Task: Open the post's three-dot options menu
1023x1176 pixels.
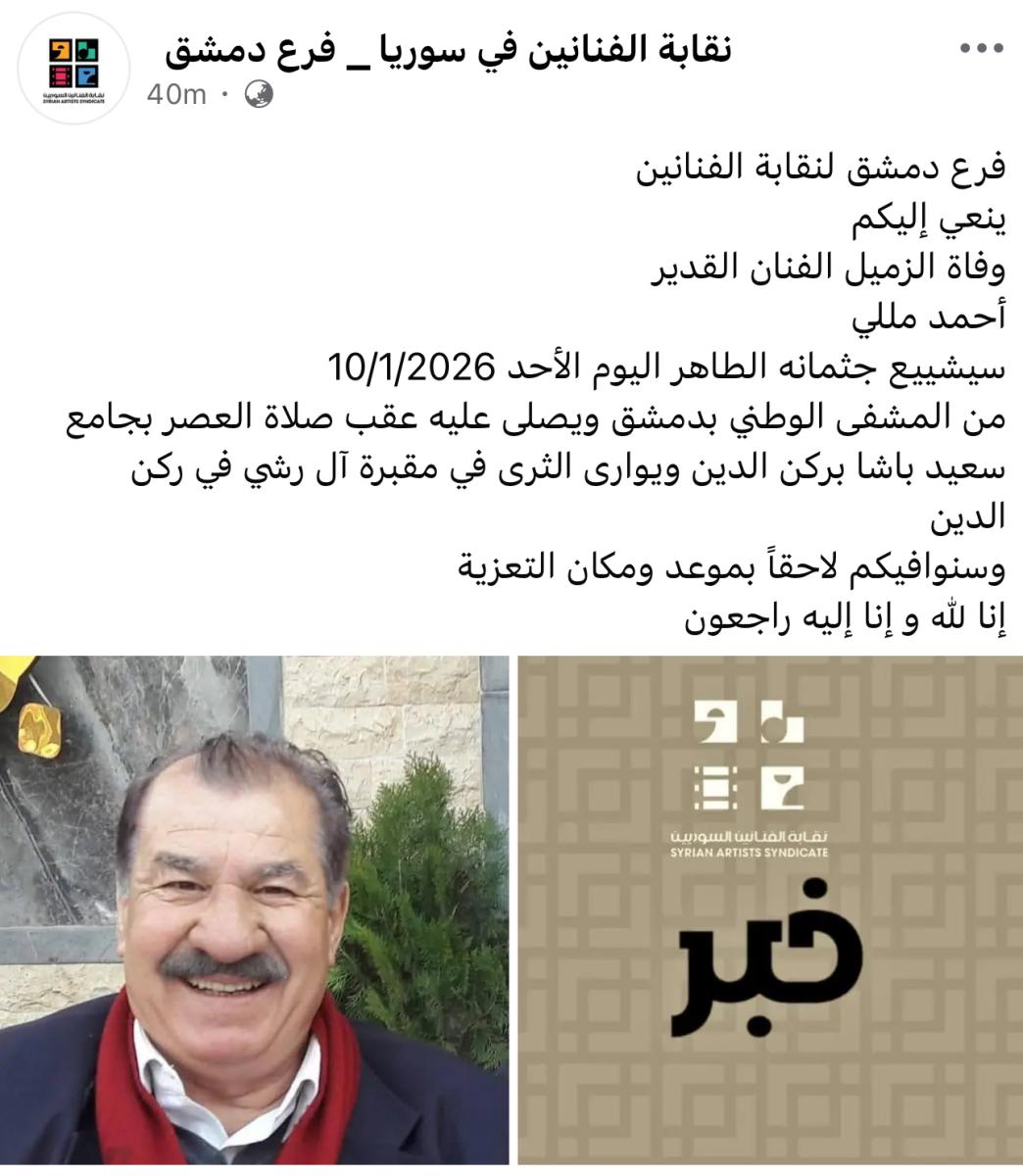Action: [981, 50]
